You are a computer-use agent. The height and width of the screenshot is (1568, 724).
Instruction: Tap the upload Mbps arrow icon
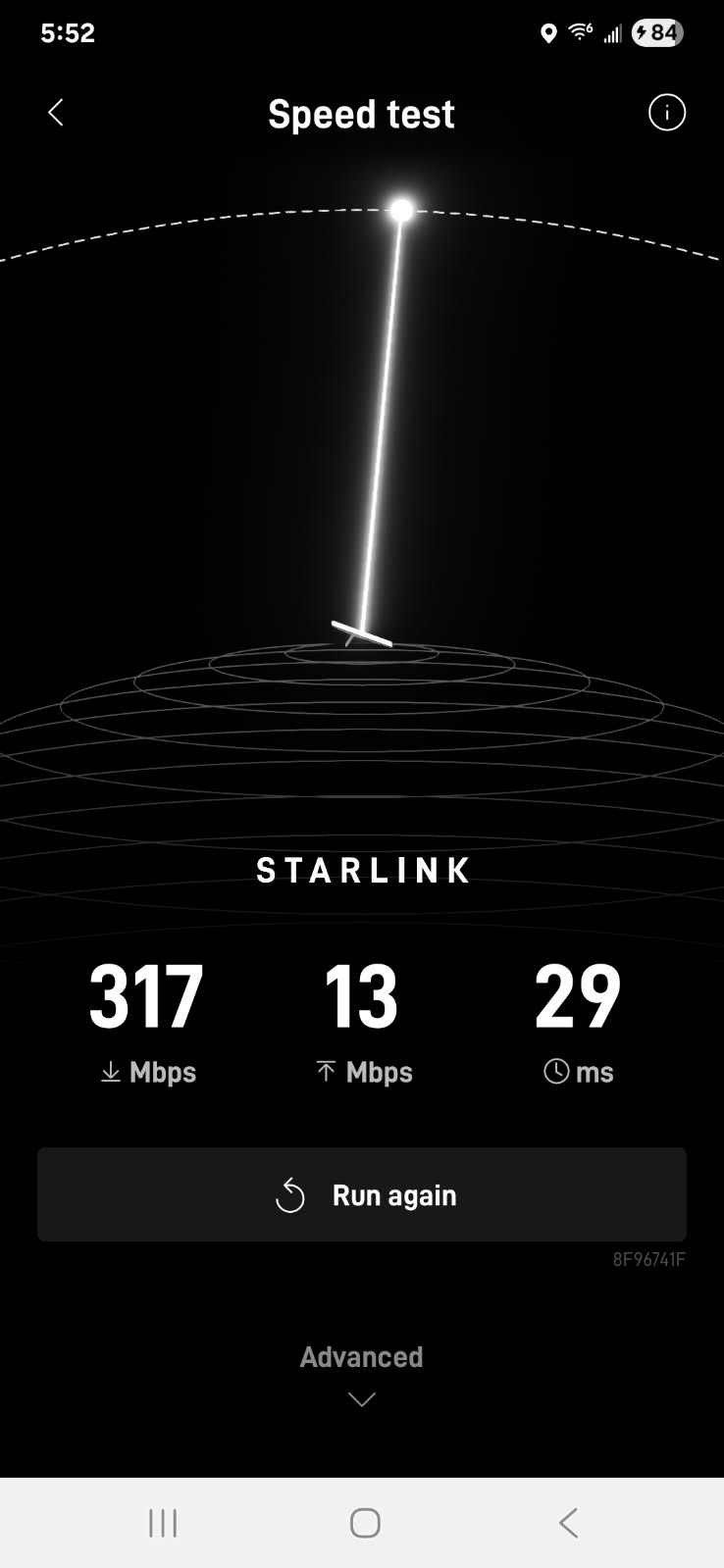(x=325, y=1071)
